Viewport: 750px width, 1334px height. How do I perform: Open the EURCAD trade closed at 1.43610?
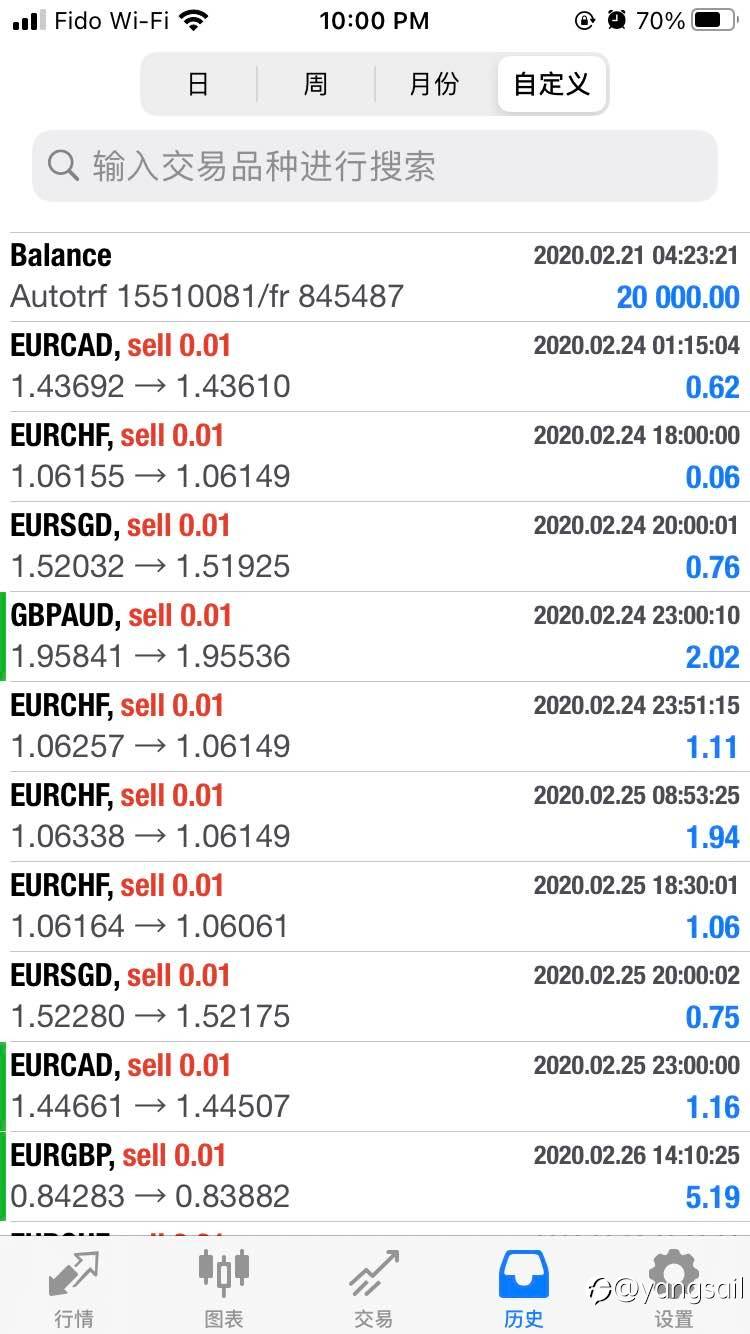click(x=375, y=366)
